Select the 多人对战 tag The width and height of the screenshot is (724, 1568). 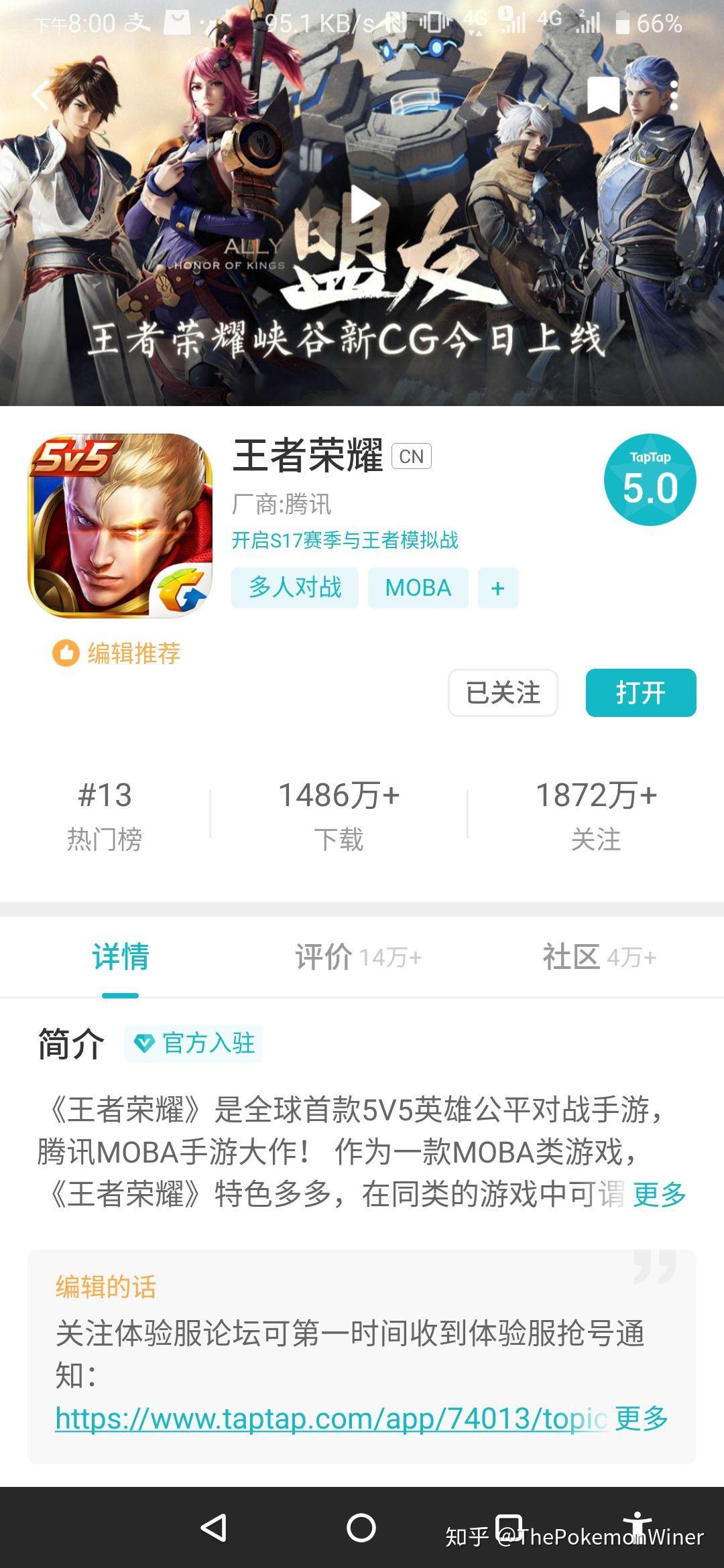pyautogui.click(x=296, y=588)
